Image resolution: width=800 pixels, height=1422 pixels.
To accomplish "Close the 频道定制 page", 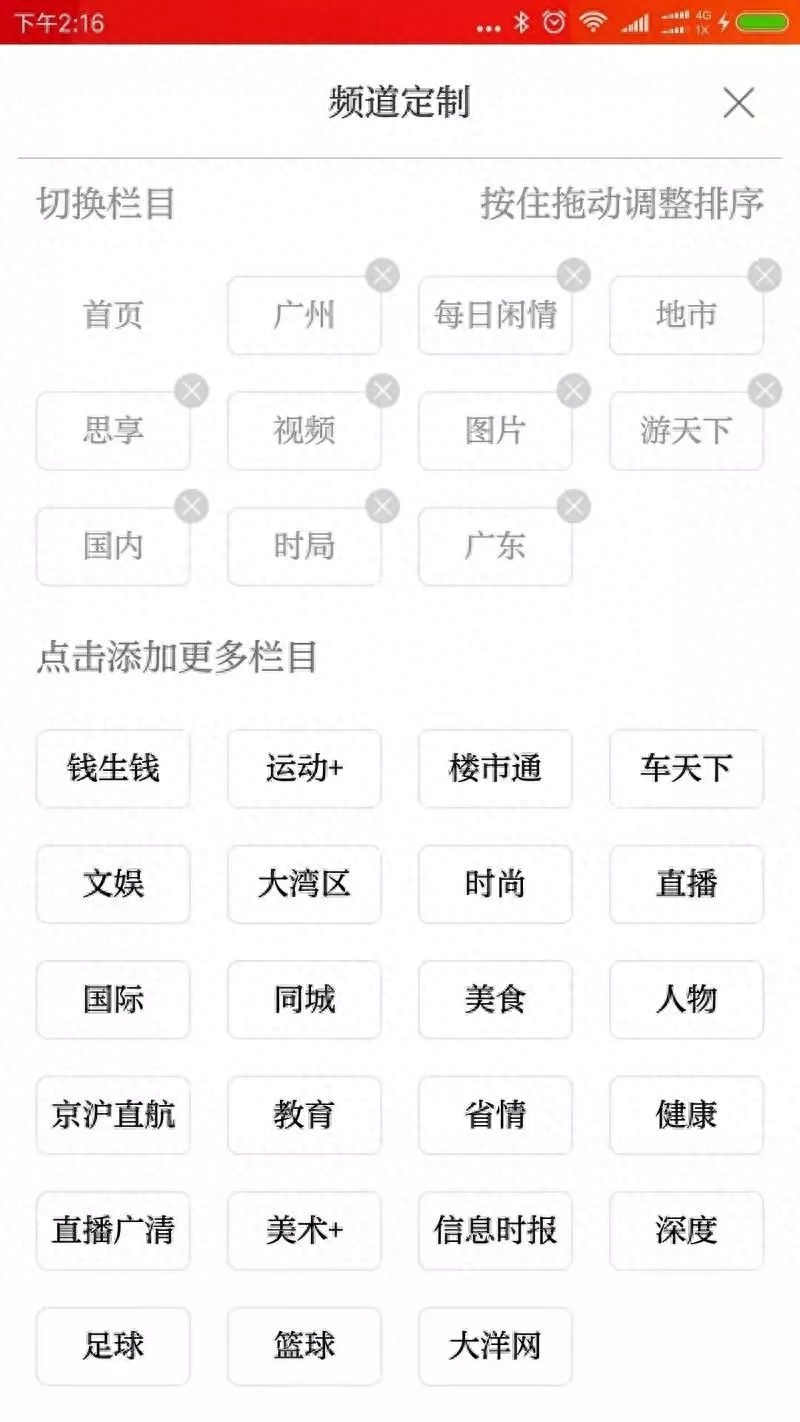I will [x=738, y=102].
